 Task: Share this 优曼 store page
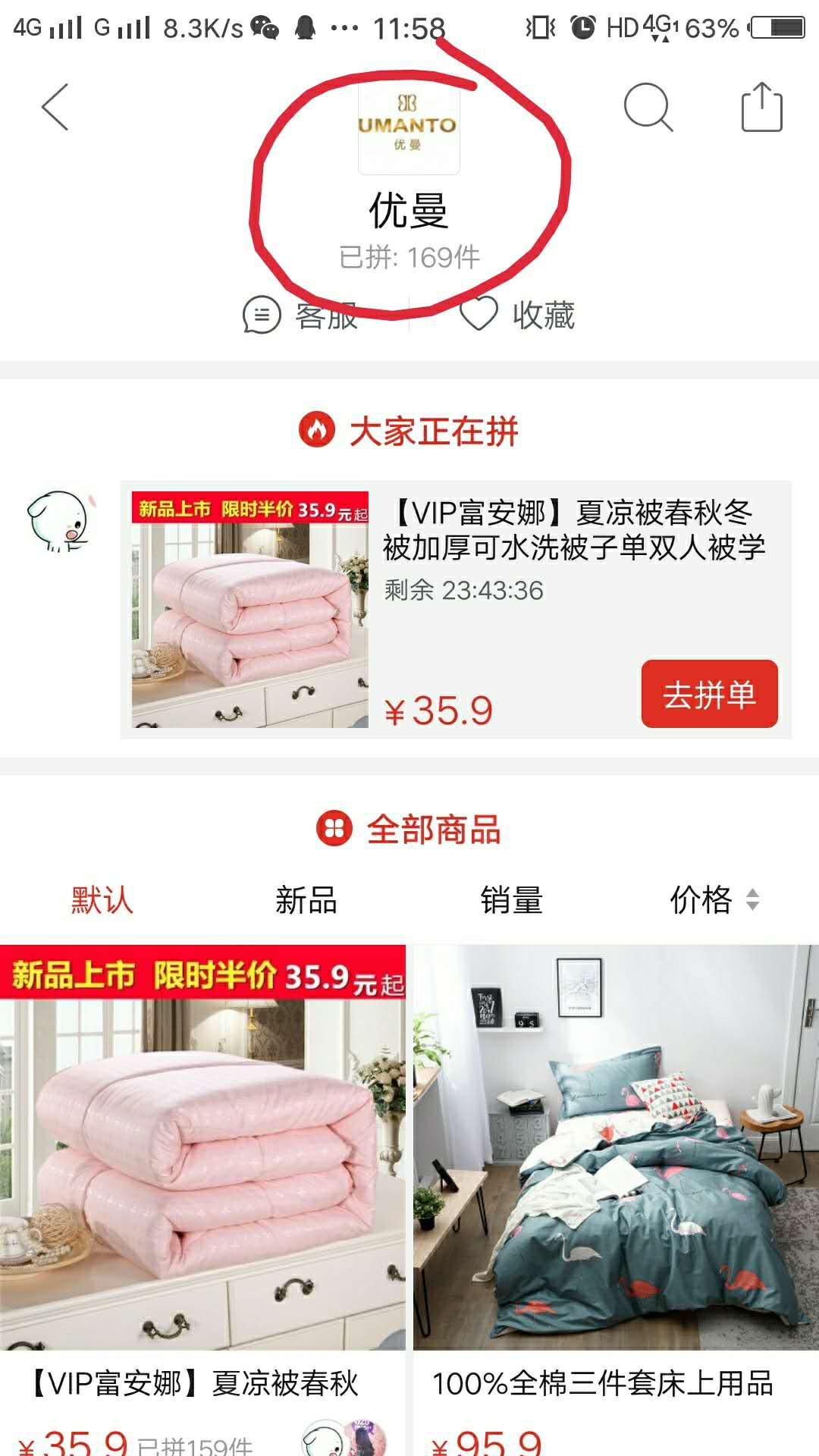pyautogui.click(x=761, y=108)
